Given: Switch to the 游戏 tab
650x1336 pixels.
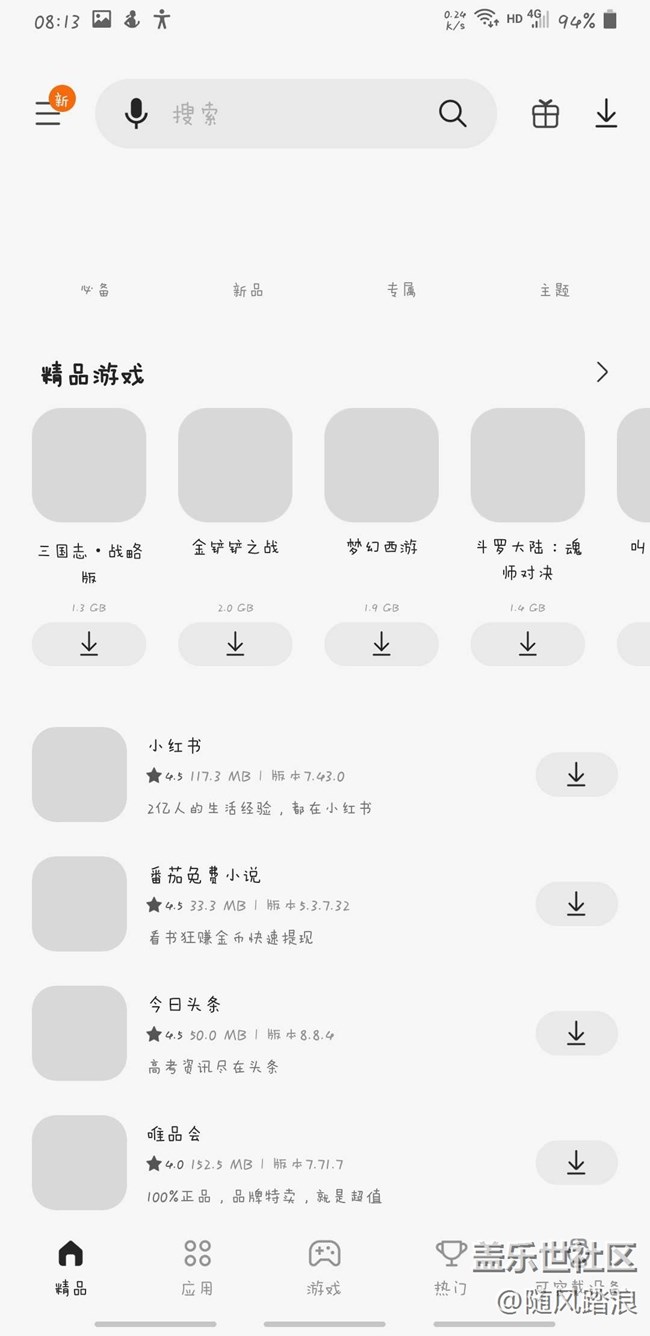Looking at the screenshot, I should click(x=324, y=1266).
